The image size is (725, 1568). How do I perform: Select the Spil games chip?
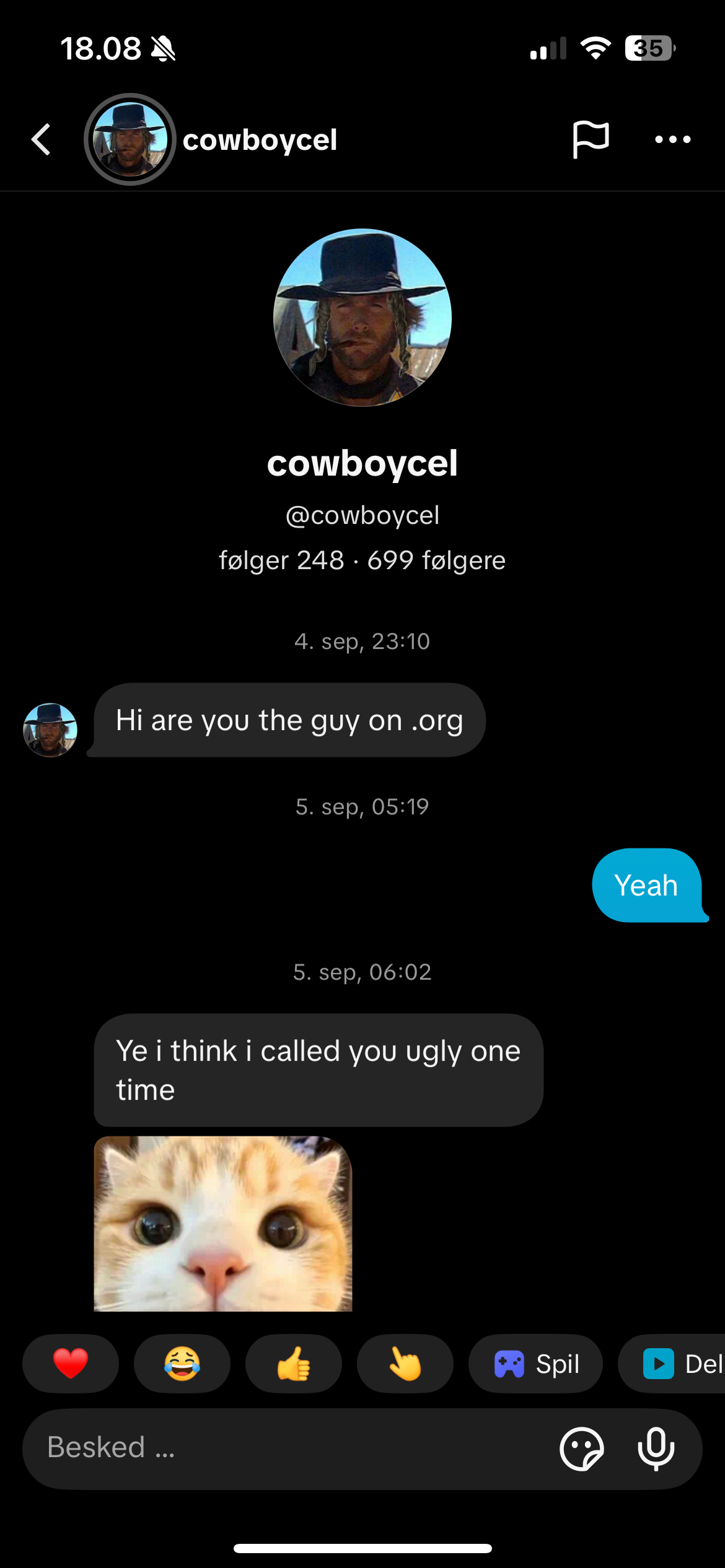(536, 1363)
